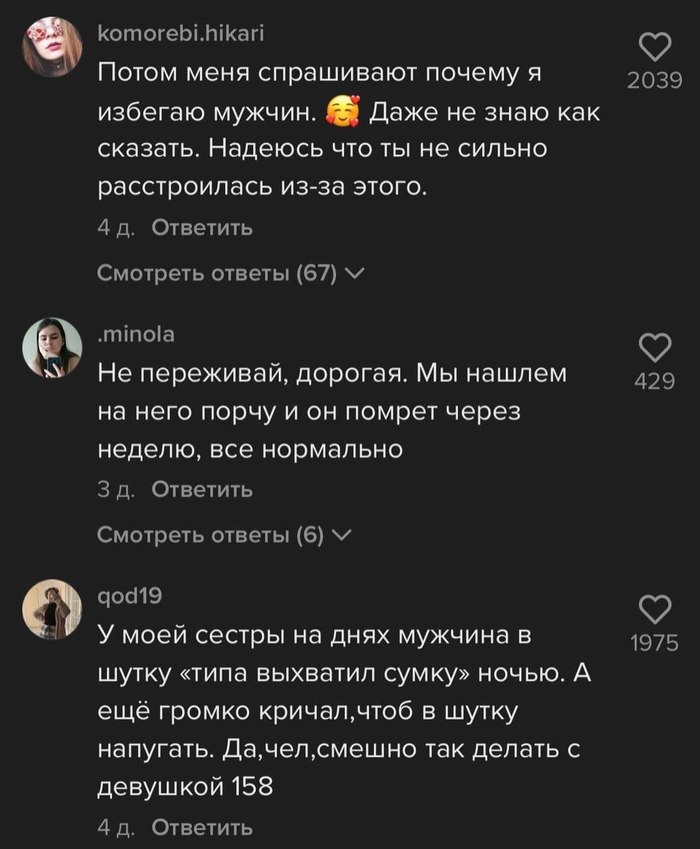Like komorebi.hikari's comment

pos(654,48)
